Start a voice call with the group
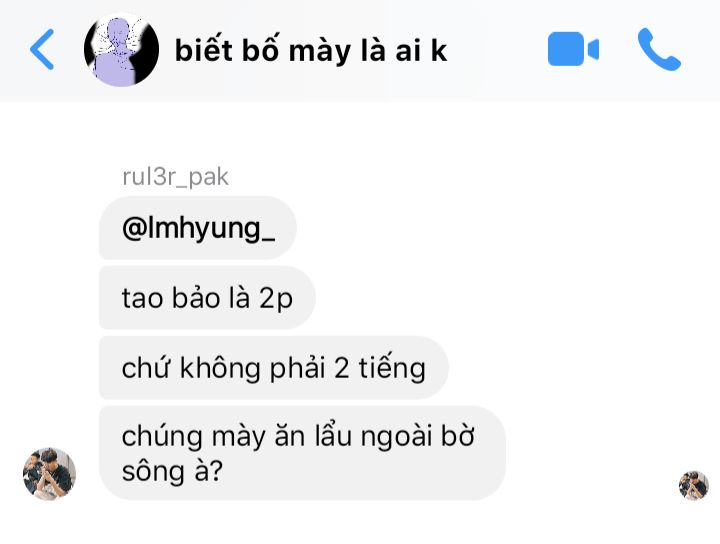Screen dimensions: 720x544 click(659, 50)
